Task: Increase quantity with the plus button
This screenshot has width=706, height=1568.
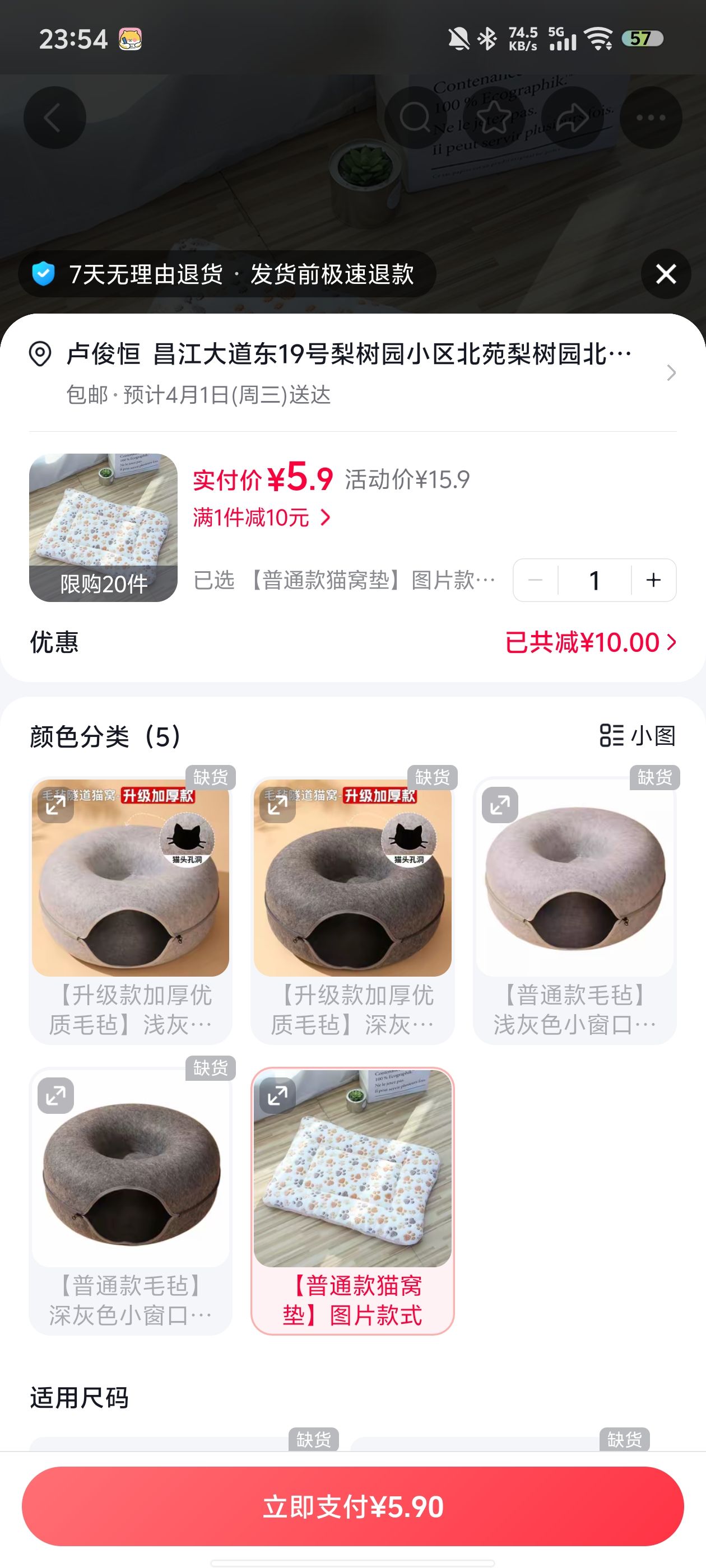Action: coord(653,580)
